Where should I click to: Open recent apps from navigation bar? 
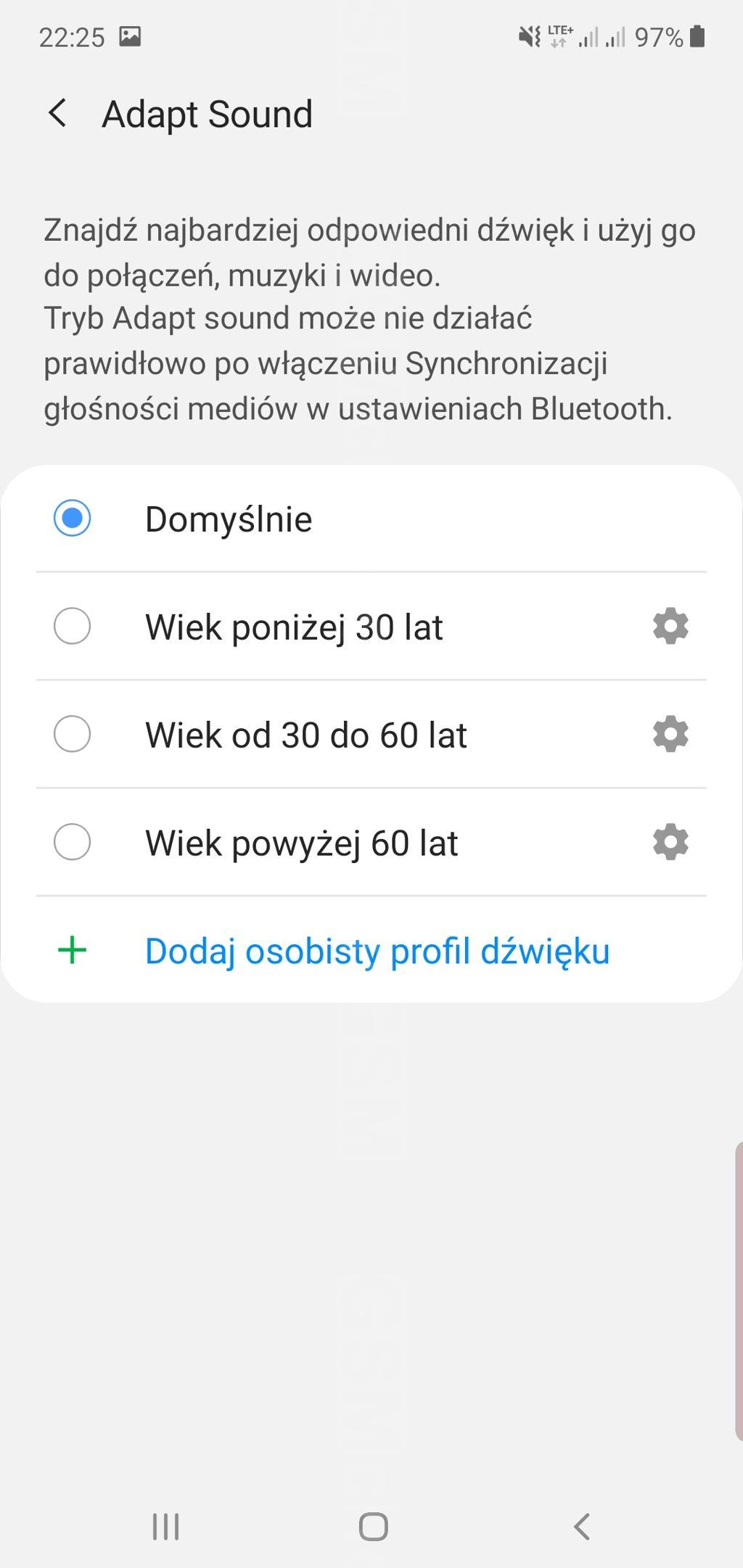click(165, 1526)
